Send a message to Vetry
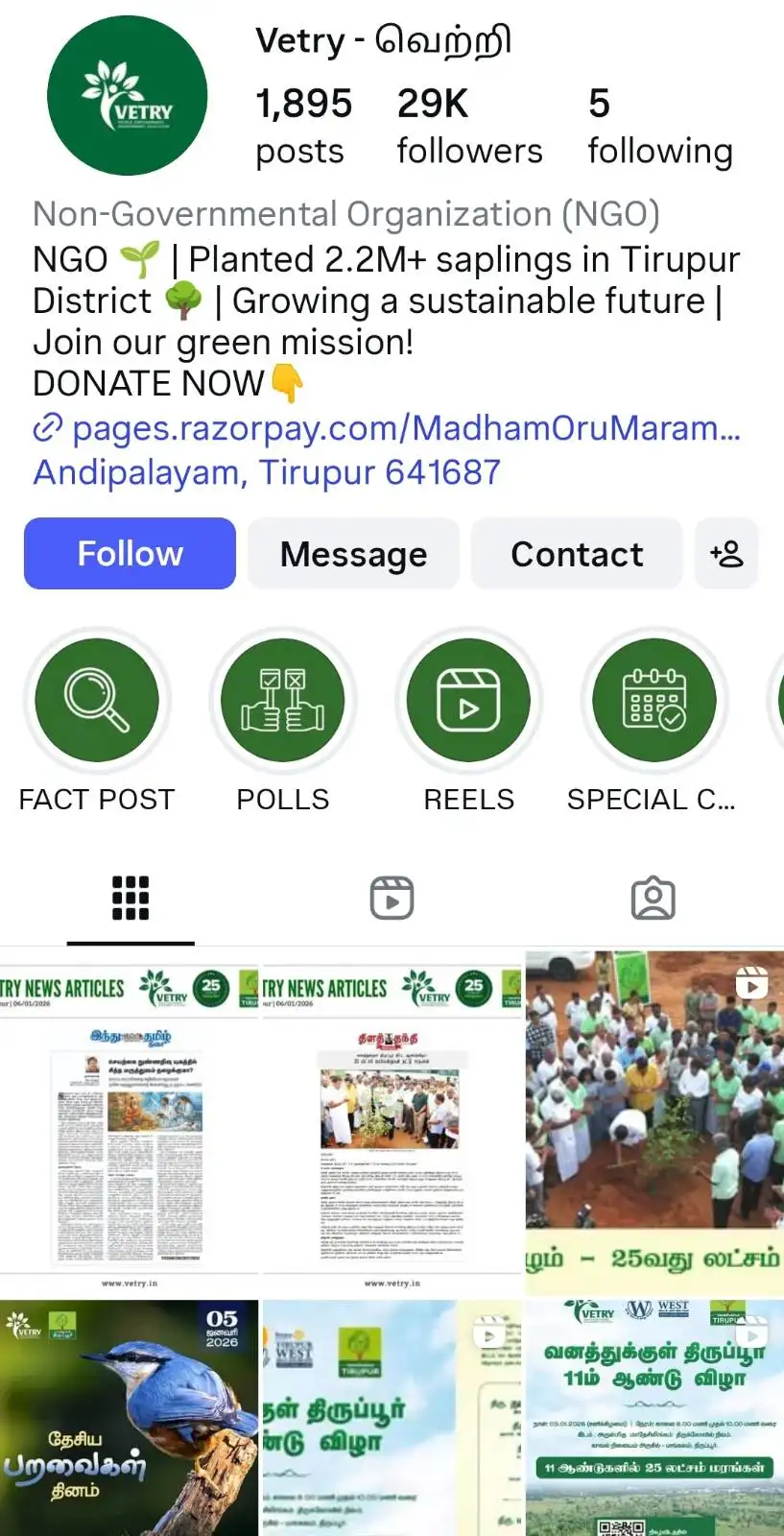Image resolution: width=784 pixels, height=1536 pixels. [x=353, y=554]
